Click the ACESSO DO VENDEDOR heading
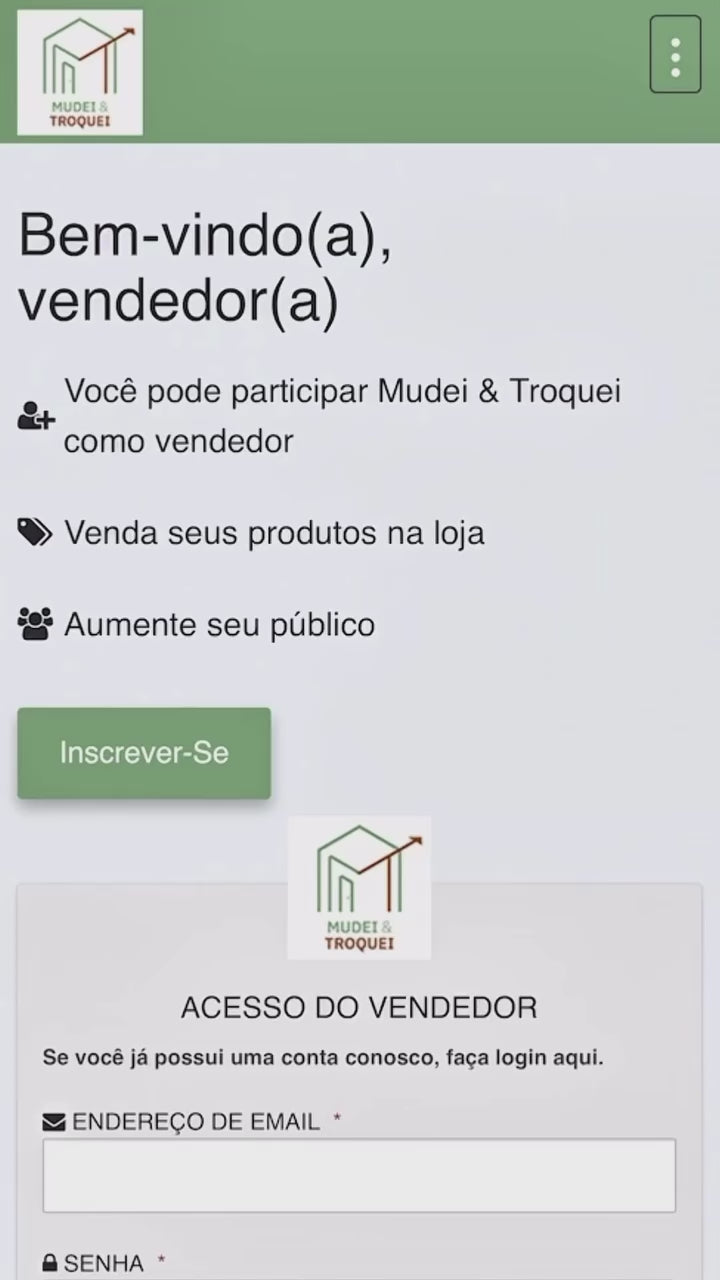 tap(359, 1008)
